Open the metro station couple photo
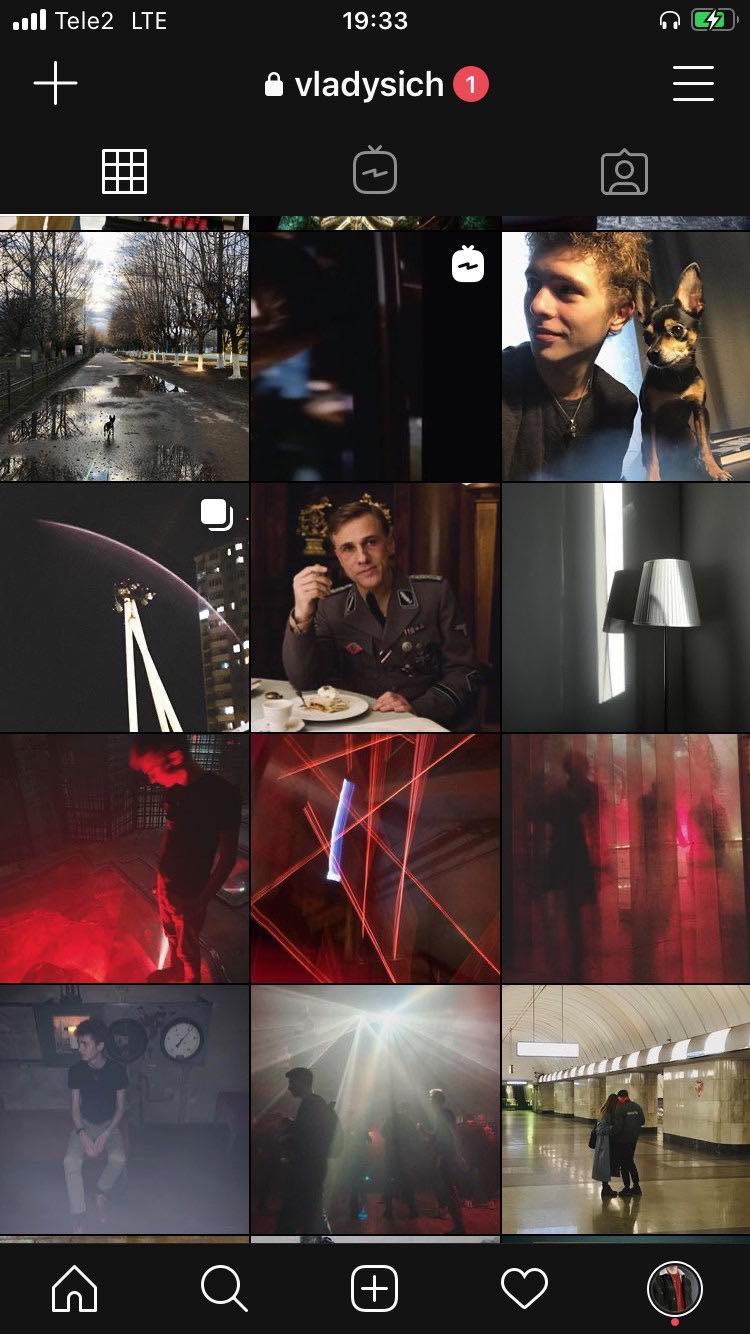 (625, 1110)
